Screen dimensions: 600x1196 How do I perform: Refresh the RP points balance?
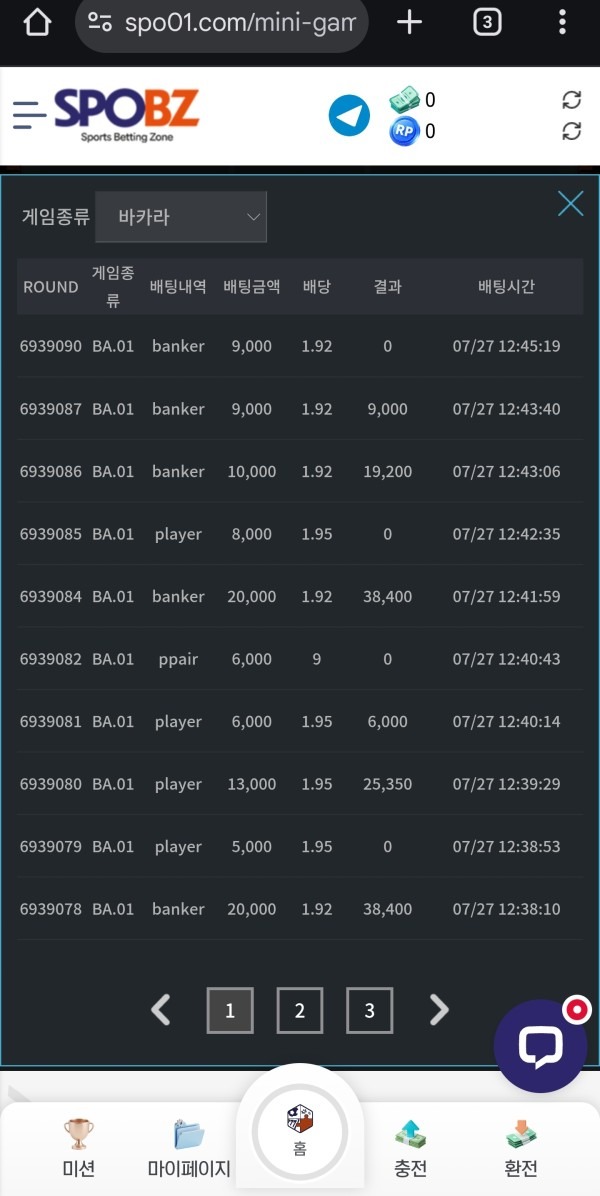pyautogui.click(x=572, y=131)
